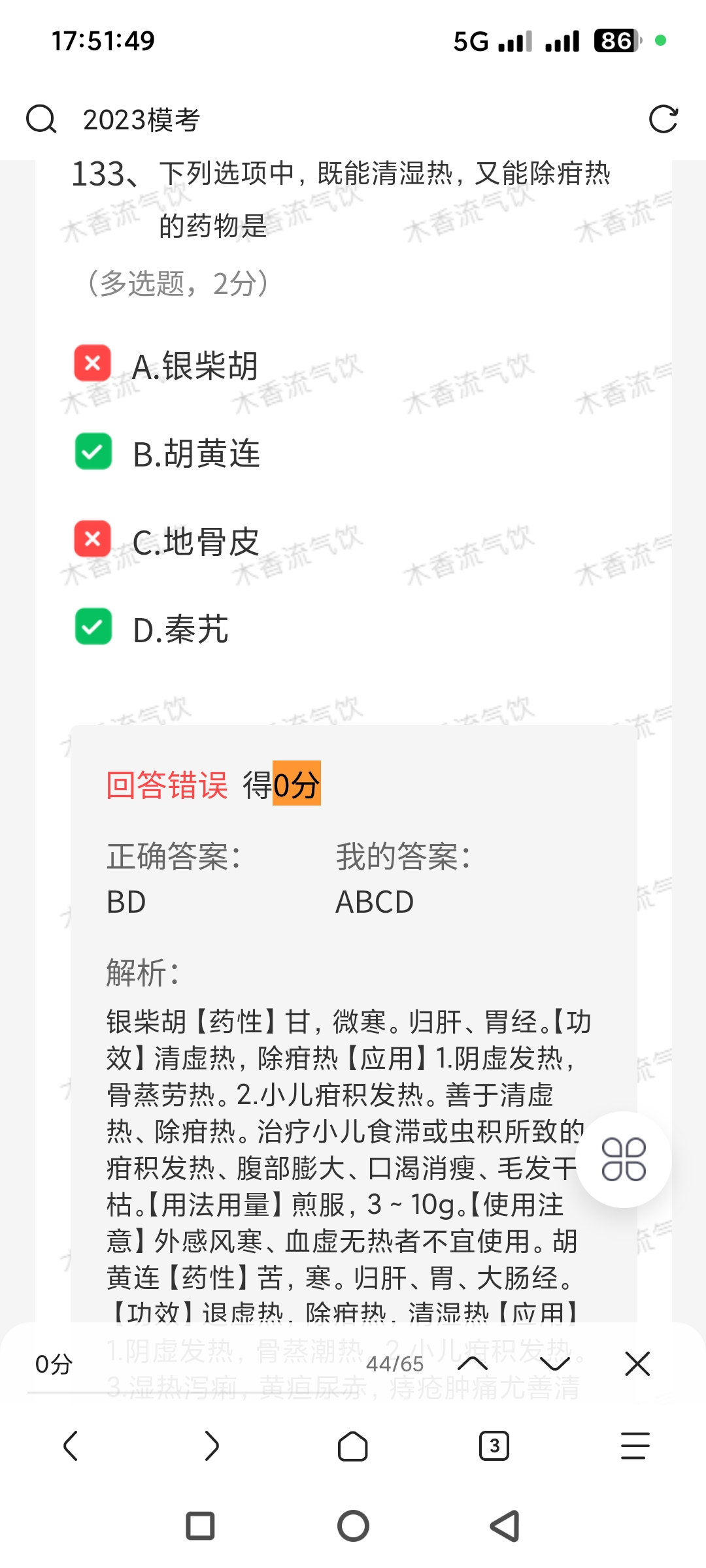Go back to the previous web page
Viewport: 706px width, 1568px height.
point(71,1445)
